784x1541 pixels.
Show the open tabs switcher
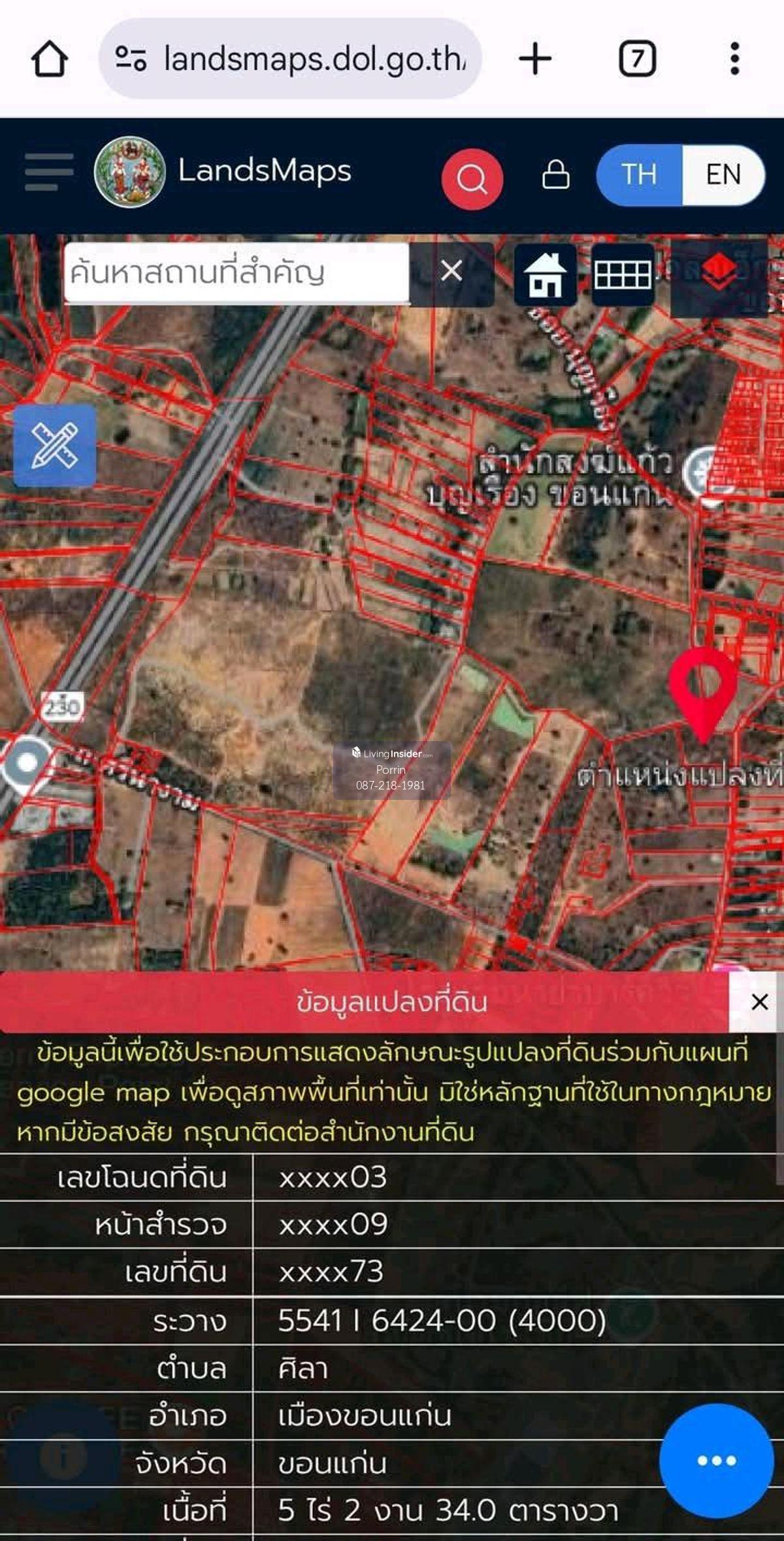coord(637,59)
